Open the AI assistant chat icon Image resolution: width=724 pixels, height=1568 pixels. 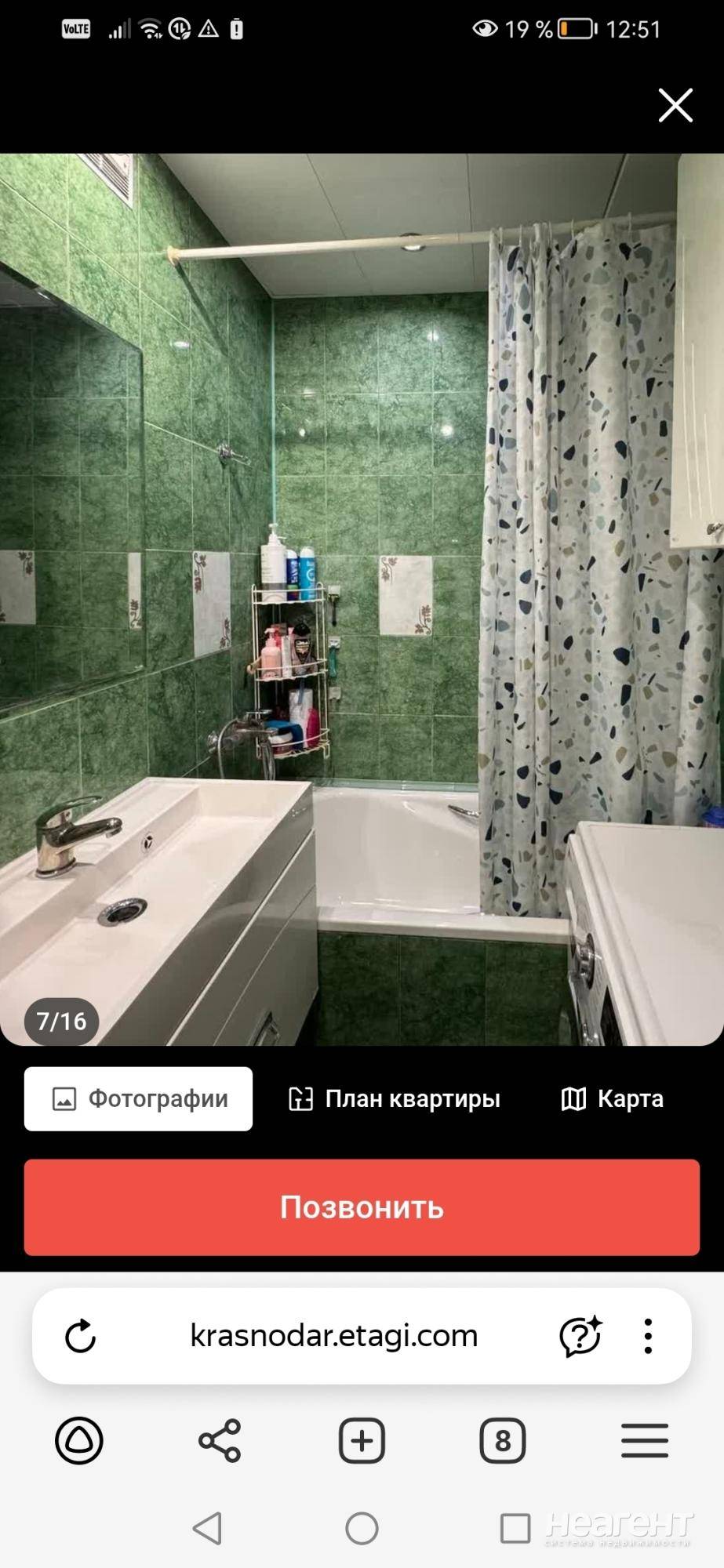(x=580, y=1336)
